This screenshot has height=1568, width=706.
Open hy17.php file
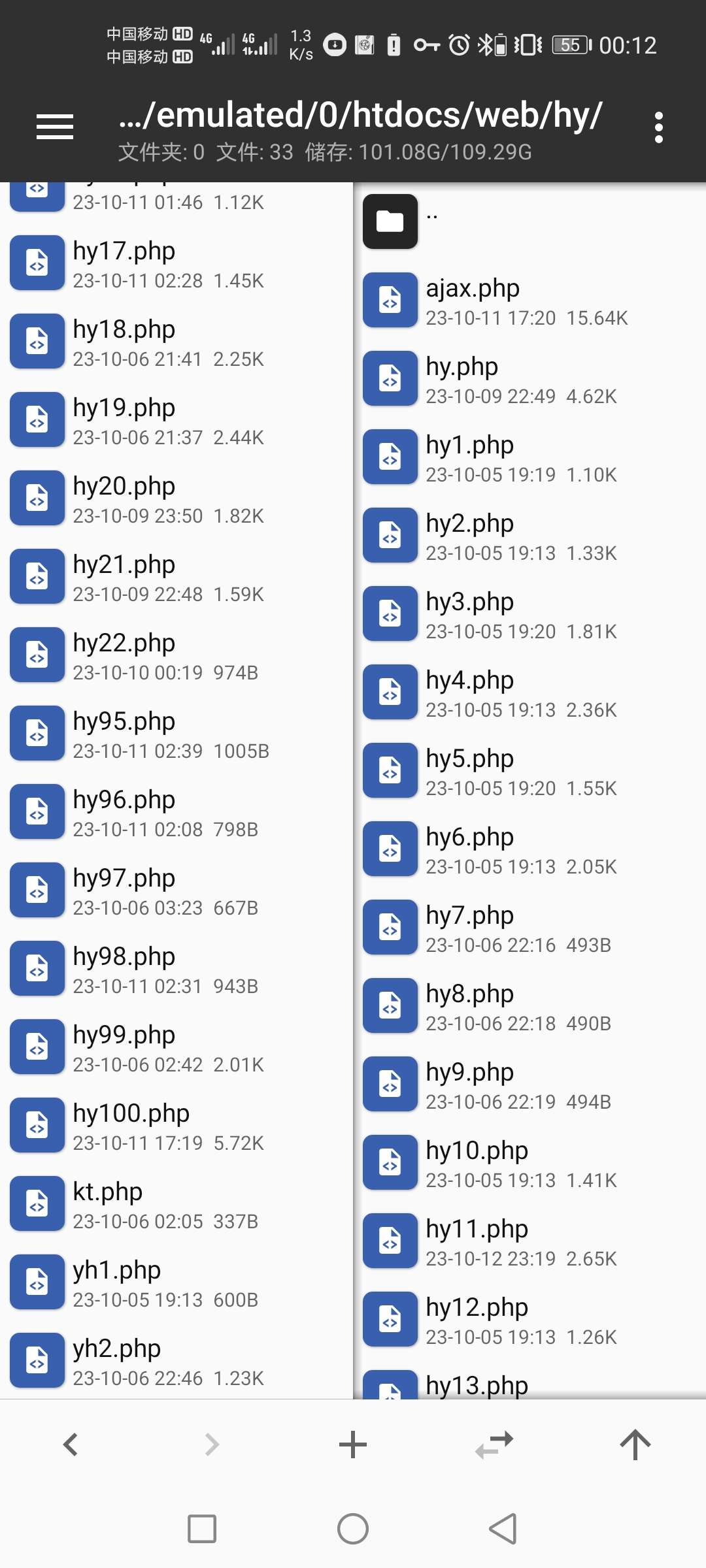coord(124,263)
